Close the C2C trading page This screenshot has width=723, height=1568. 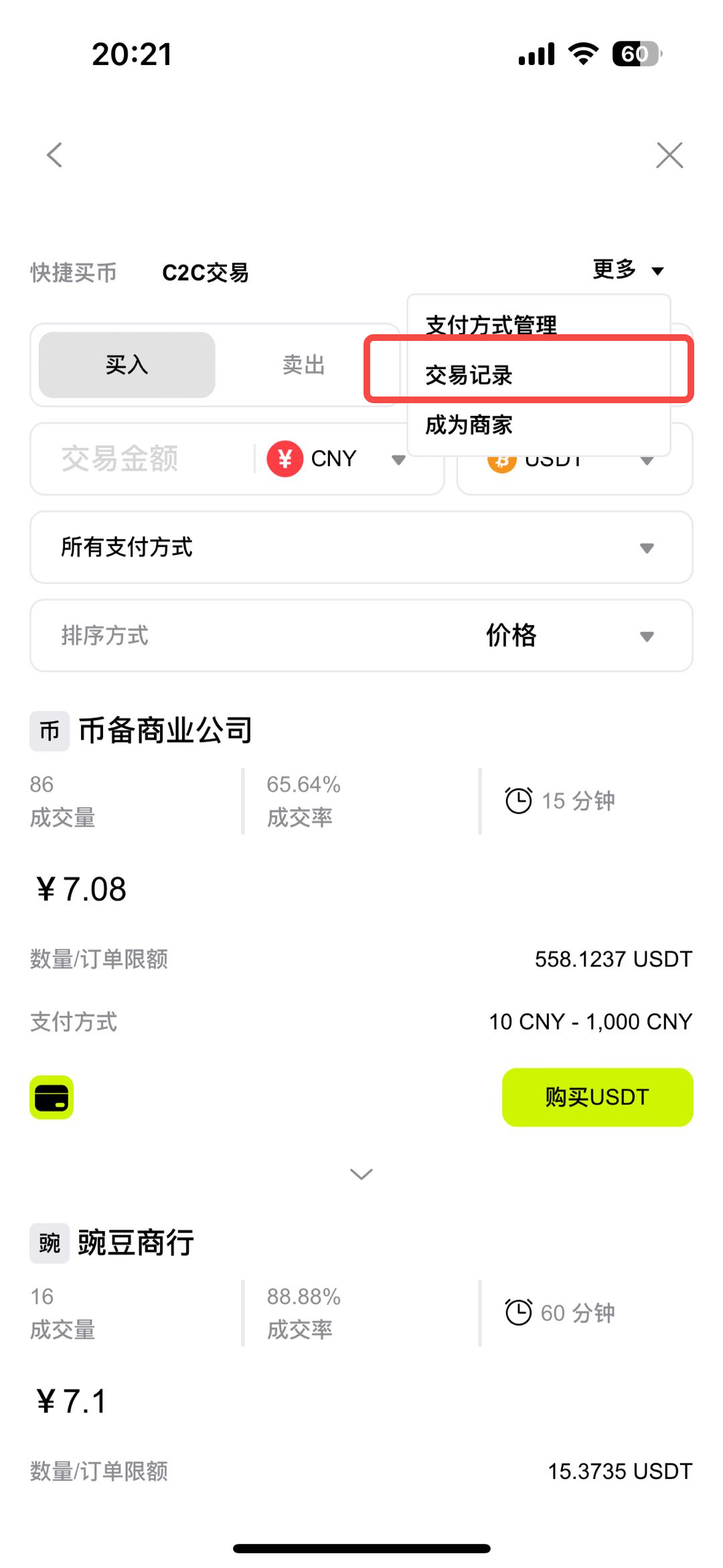669,155
